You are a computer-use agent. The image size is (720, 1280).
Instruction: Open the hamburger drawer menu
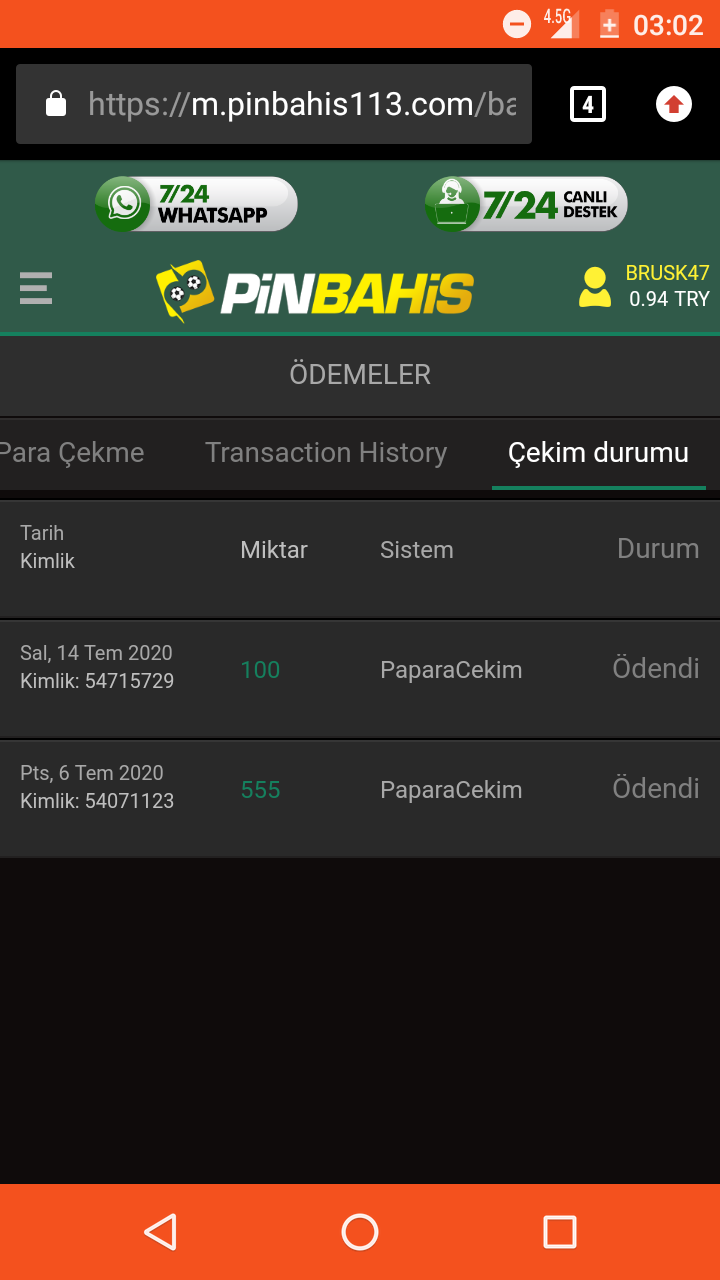(36, 288)
